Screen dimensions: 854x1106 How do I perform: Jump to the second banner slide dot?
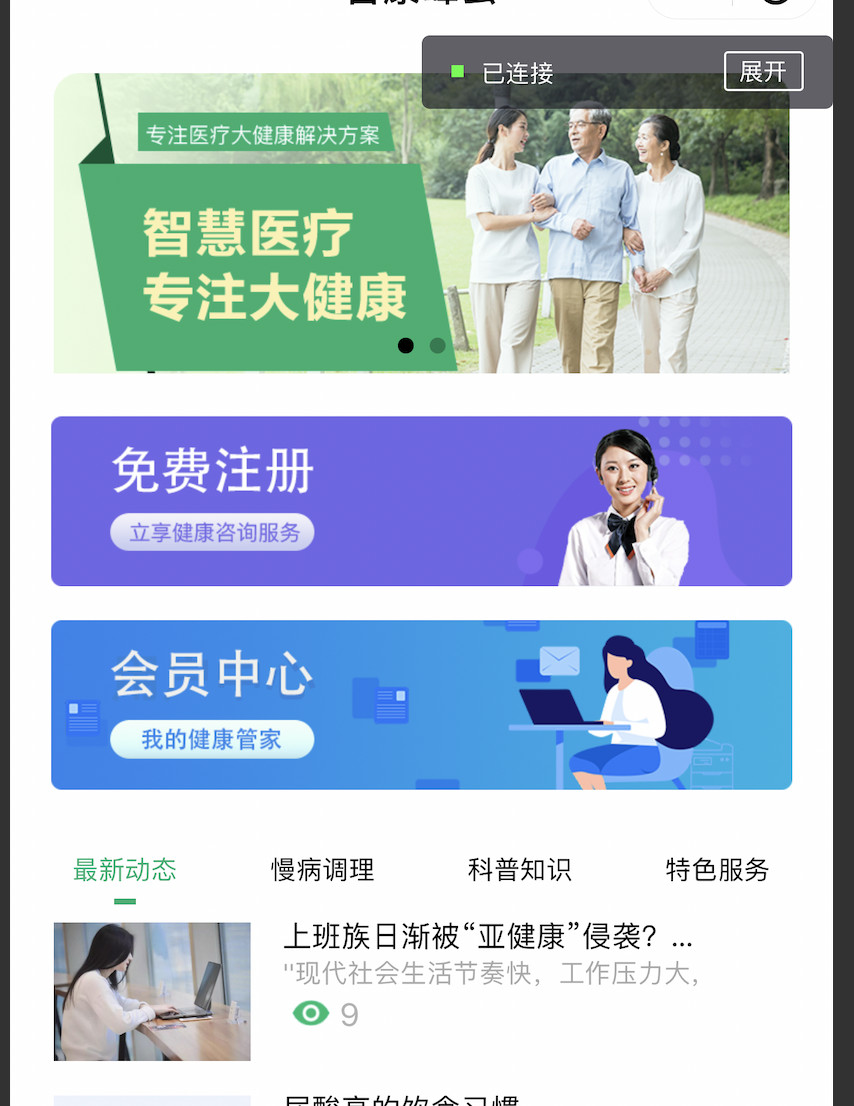[437, 346]
